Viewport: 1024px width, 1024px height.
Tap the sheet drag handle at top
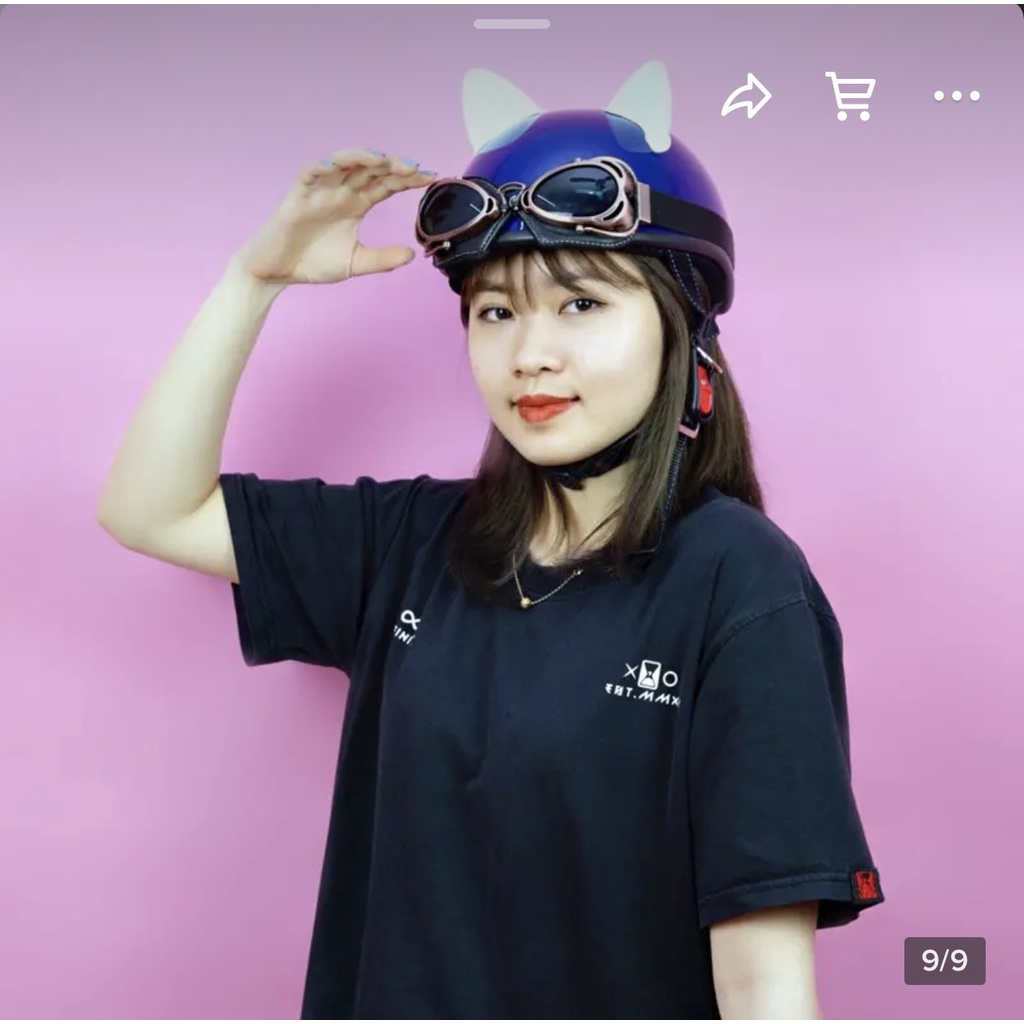(511, 24)
